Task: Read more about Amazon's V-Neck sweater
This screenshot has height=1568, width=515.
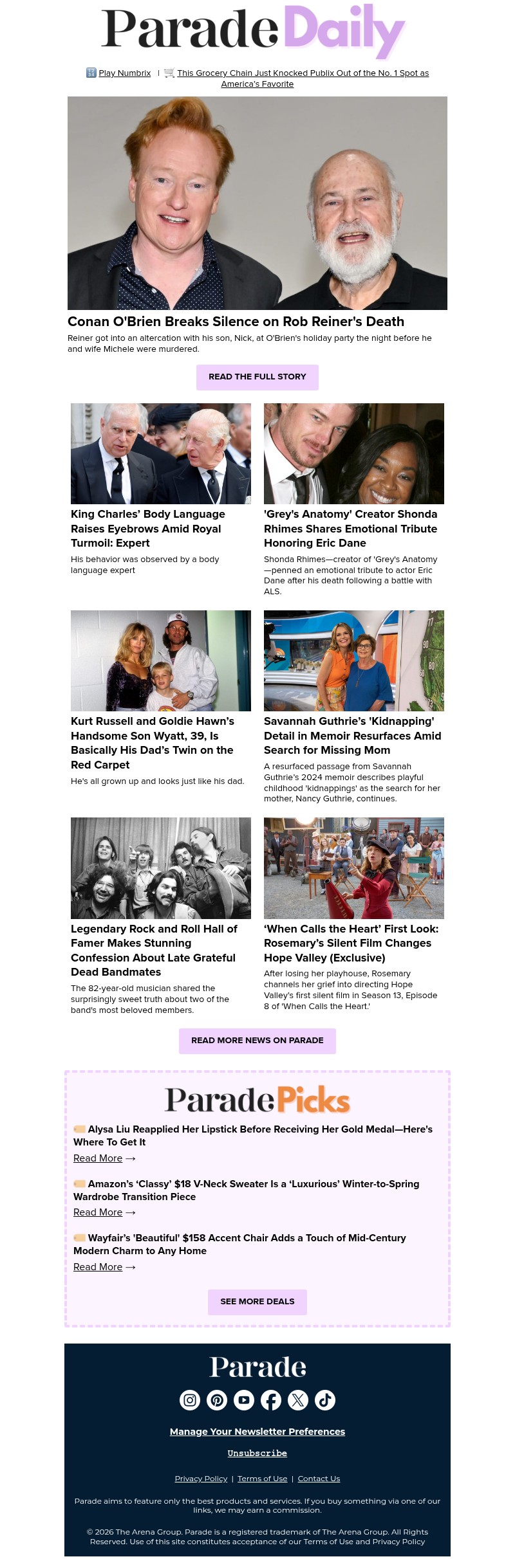Action: [98, 1212]
